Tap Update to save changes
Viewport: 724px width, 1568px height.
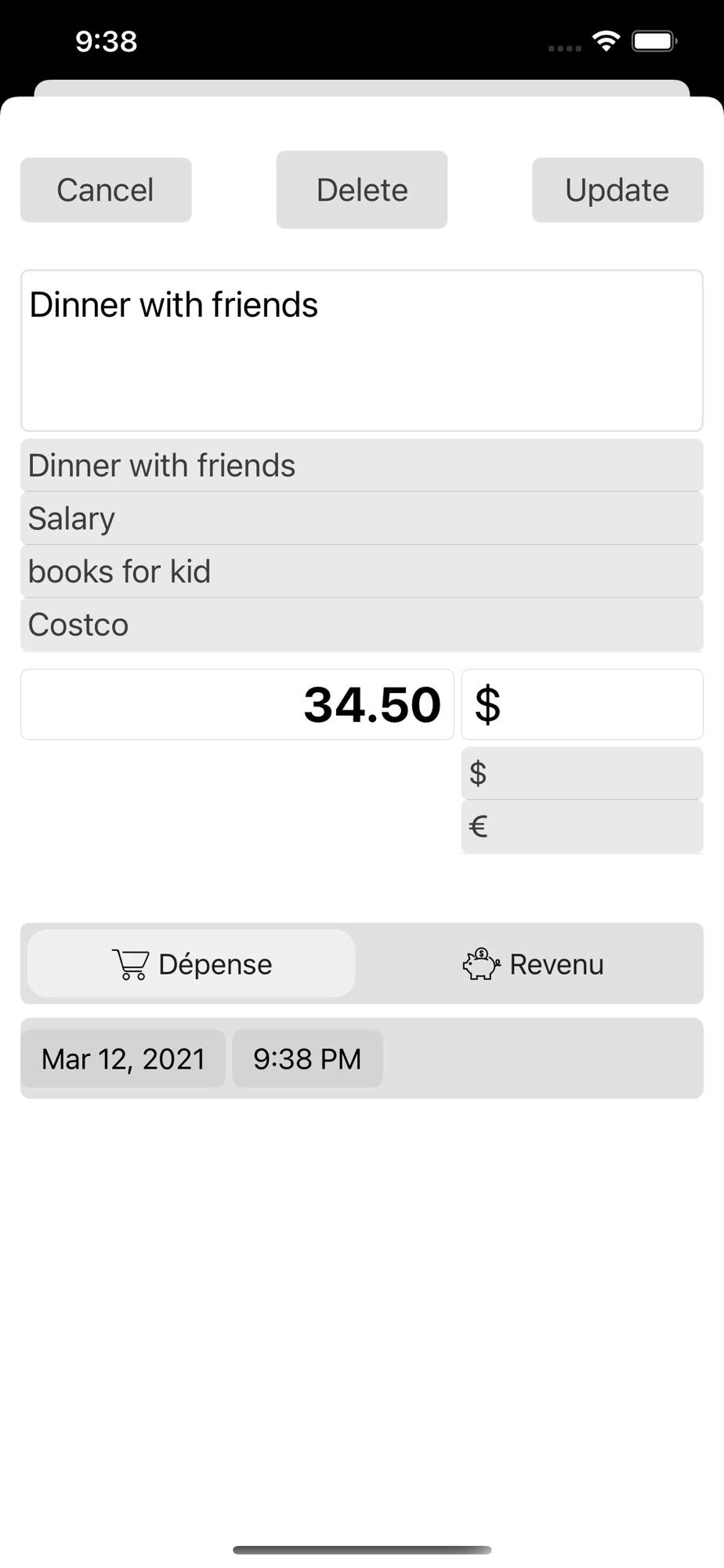617,190
